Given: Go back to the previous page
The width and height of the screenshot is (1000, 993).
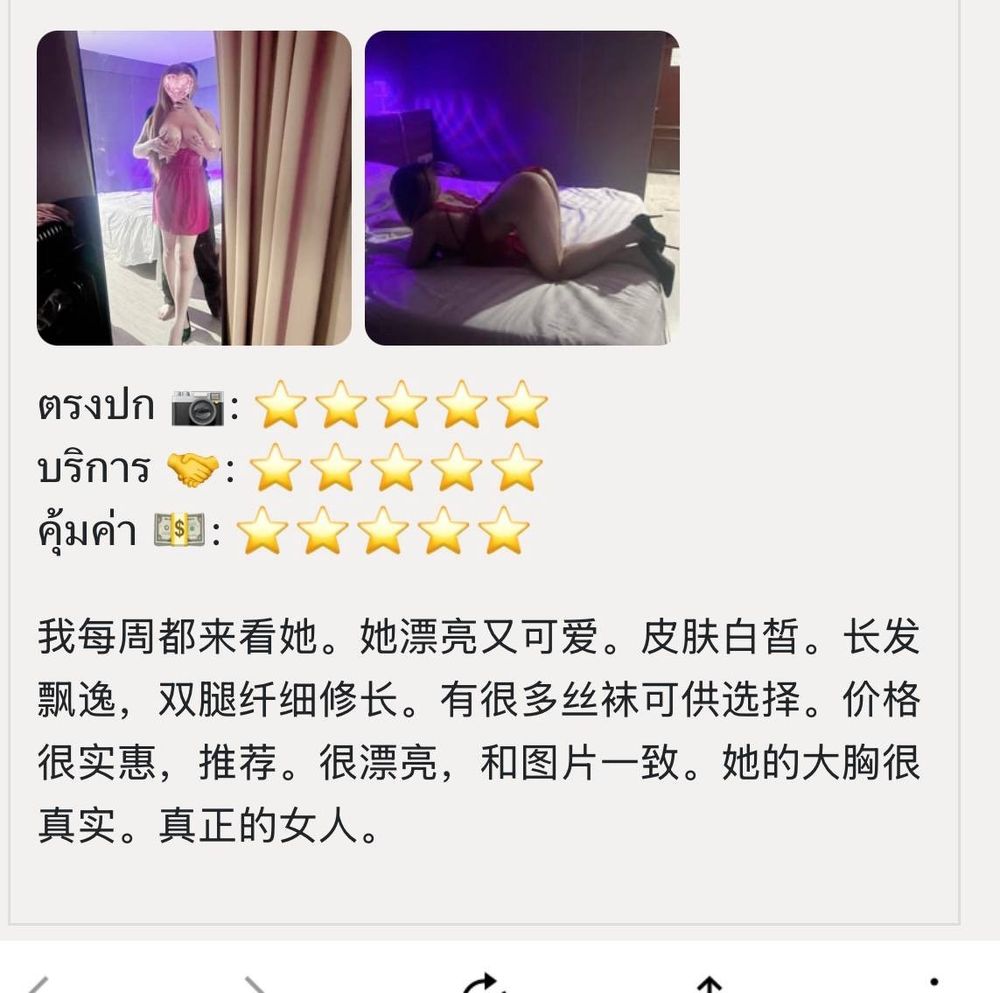Looking at the screenshot, I should [38, 985].
